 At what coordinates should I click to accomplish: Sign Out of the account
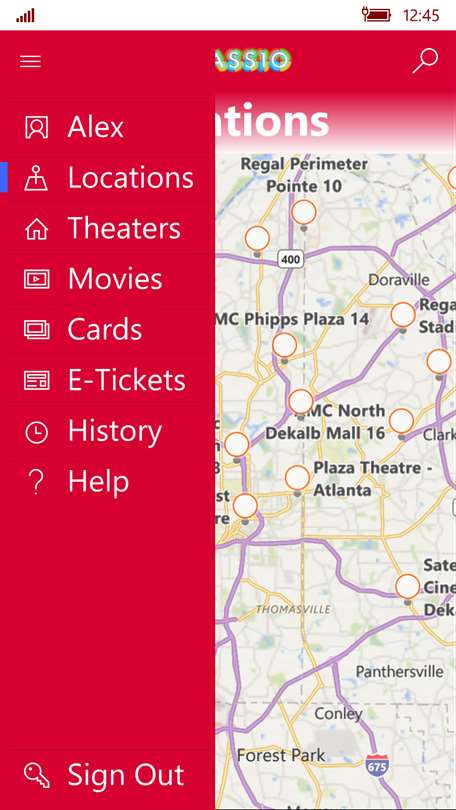click(x=107, y=775)
